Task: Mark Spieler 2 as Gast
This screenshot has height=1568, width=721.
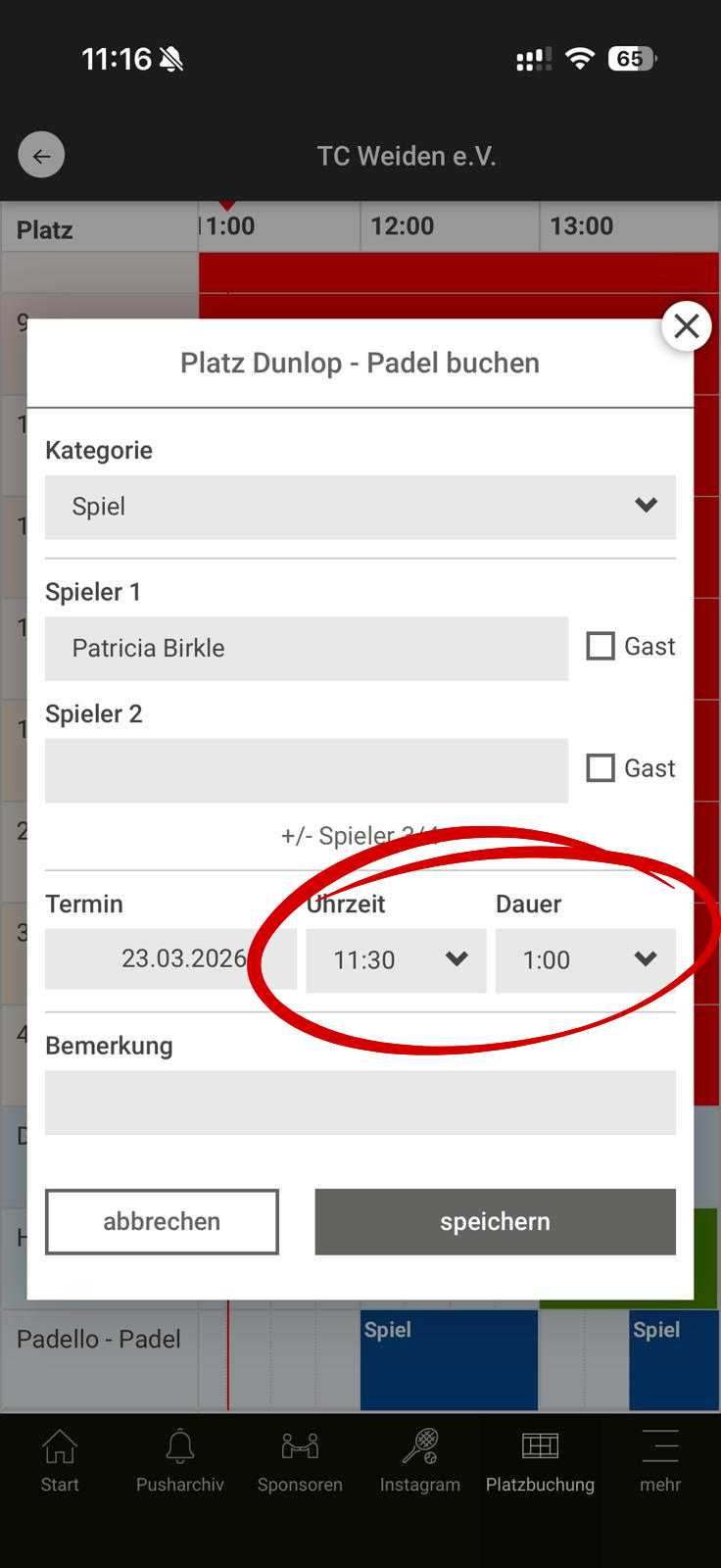Action: click(601, 767)
